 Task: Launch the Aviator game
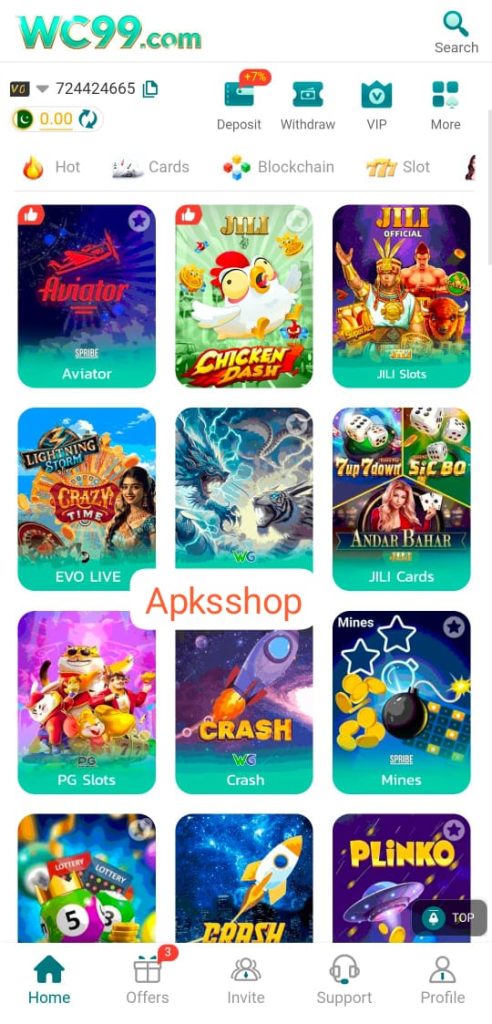pos(86,296)
